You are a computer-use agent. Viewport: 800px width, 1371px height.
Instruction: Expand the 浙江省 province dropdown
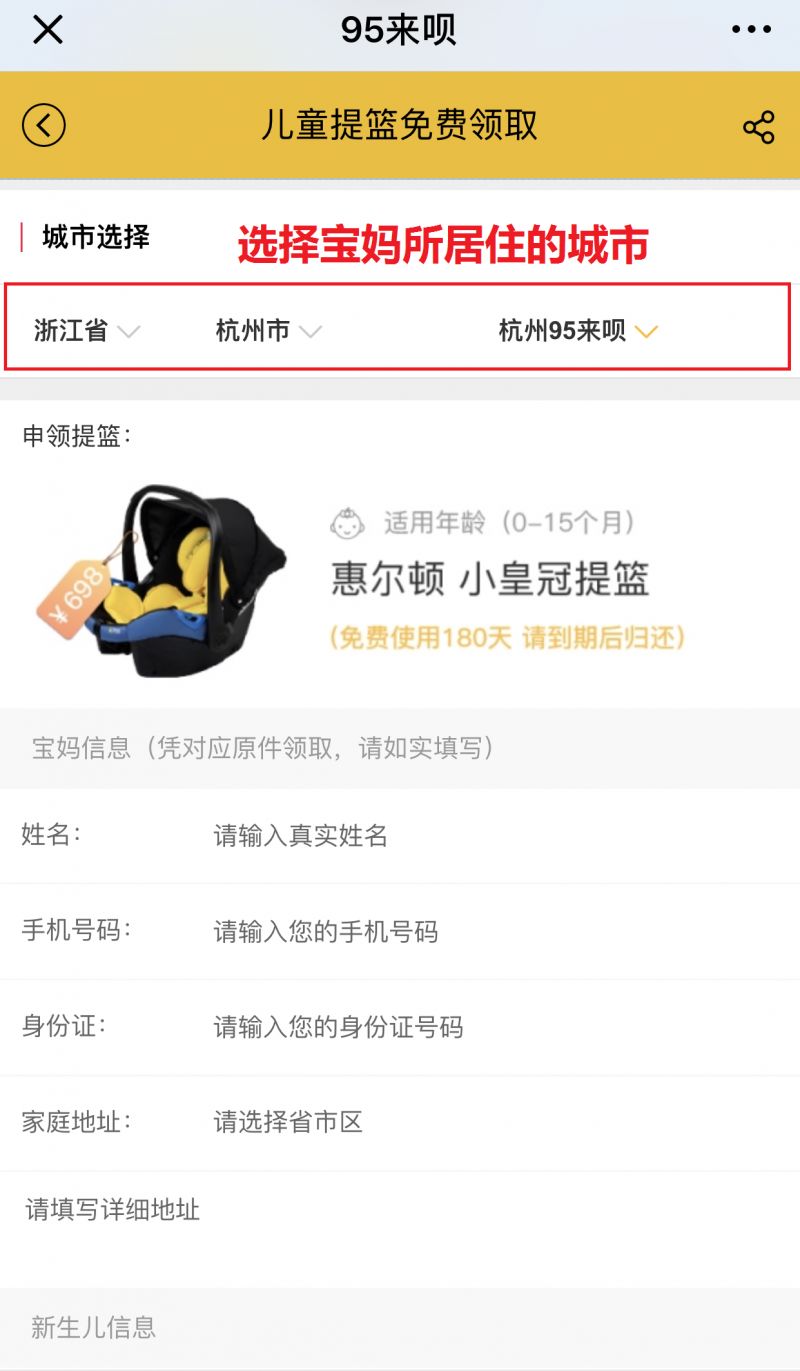point(85,331)
